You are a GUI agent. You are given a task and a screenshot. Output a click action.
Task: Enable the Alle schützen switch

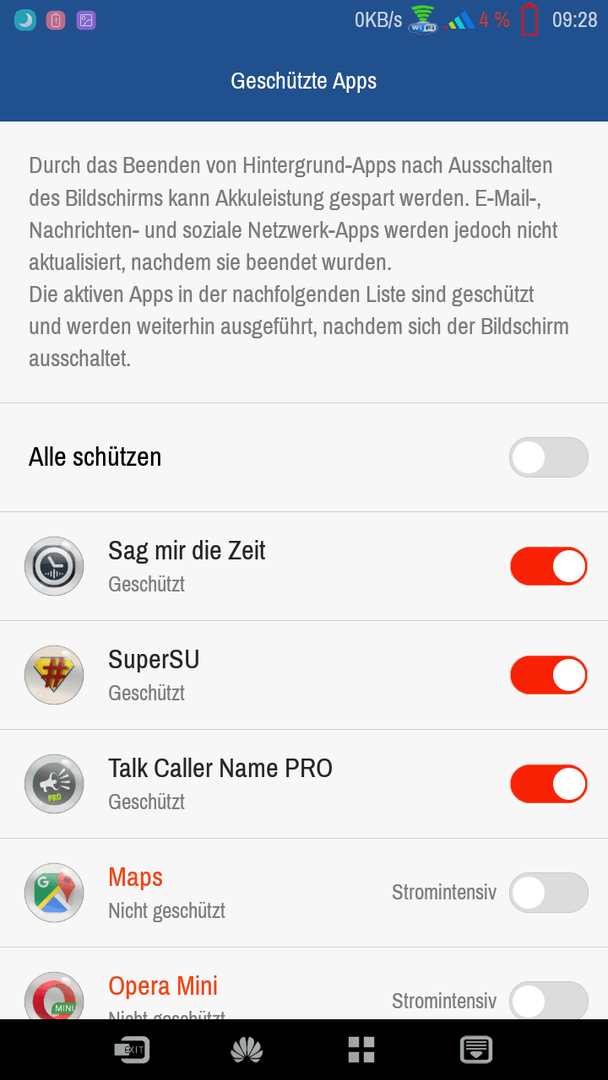click(x=549, y=457)
